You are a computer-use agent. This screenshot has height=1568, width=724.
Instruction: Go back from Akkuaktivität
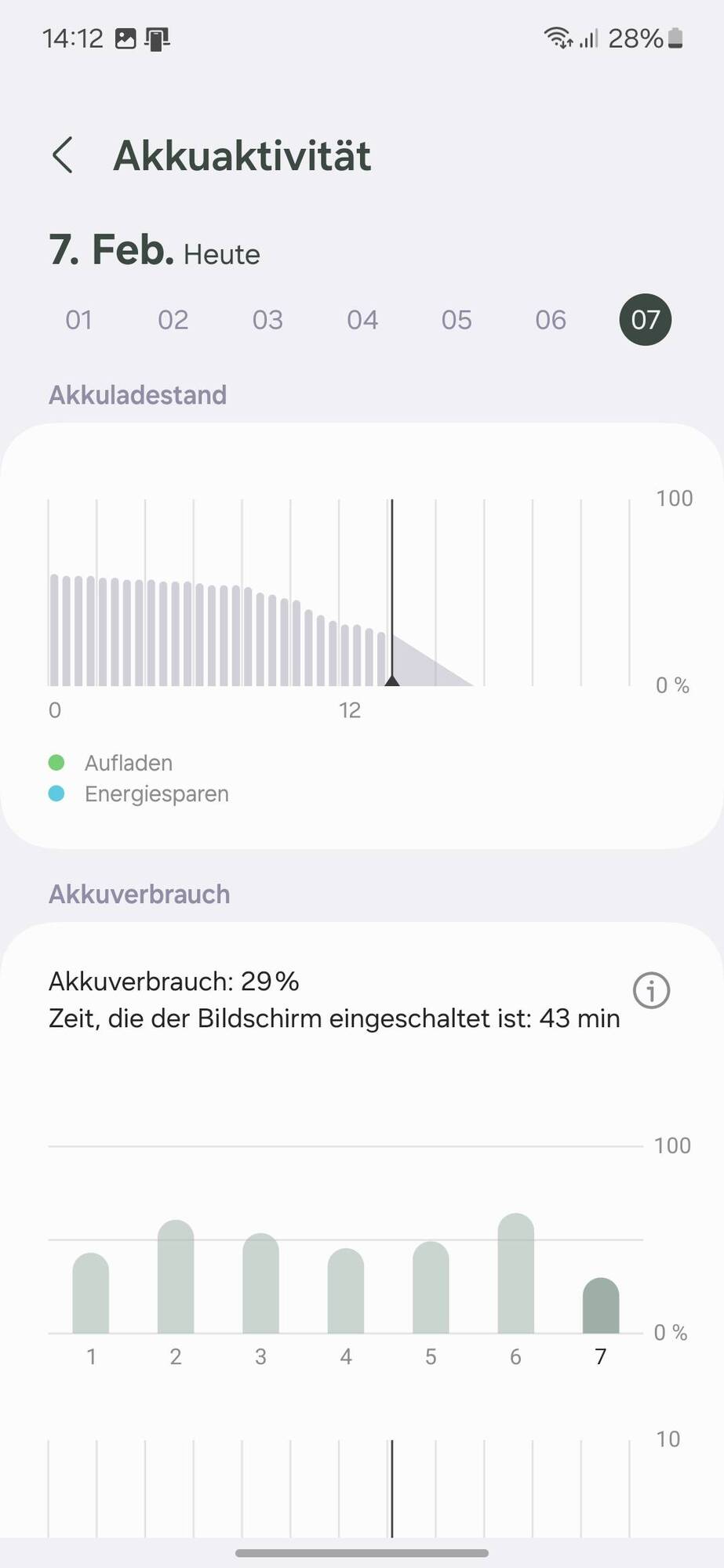[63, 155]
